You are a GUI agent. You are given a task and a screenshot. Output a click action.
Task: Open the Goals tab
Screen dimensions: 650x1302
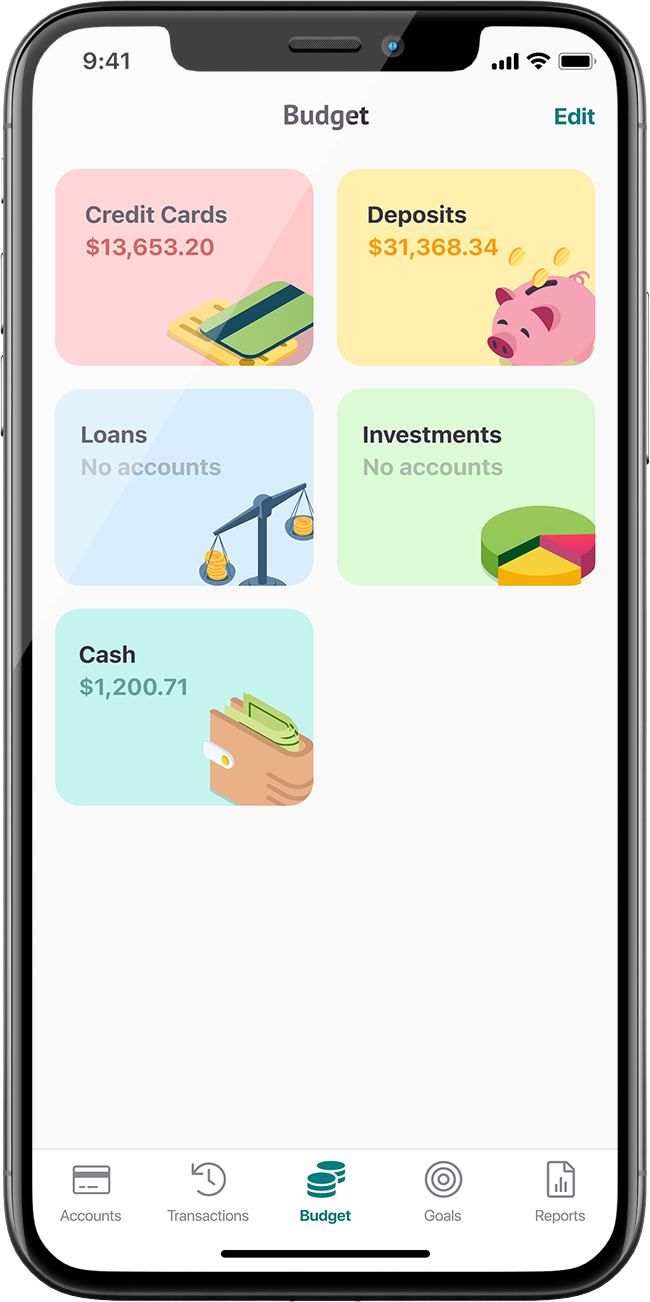tap(442, 1192)
